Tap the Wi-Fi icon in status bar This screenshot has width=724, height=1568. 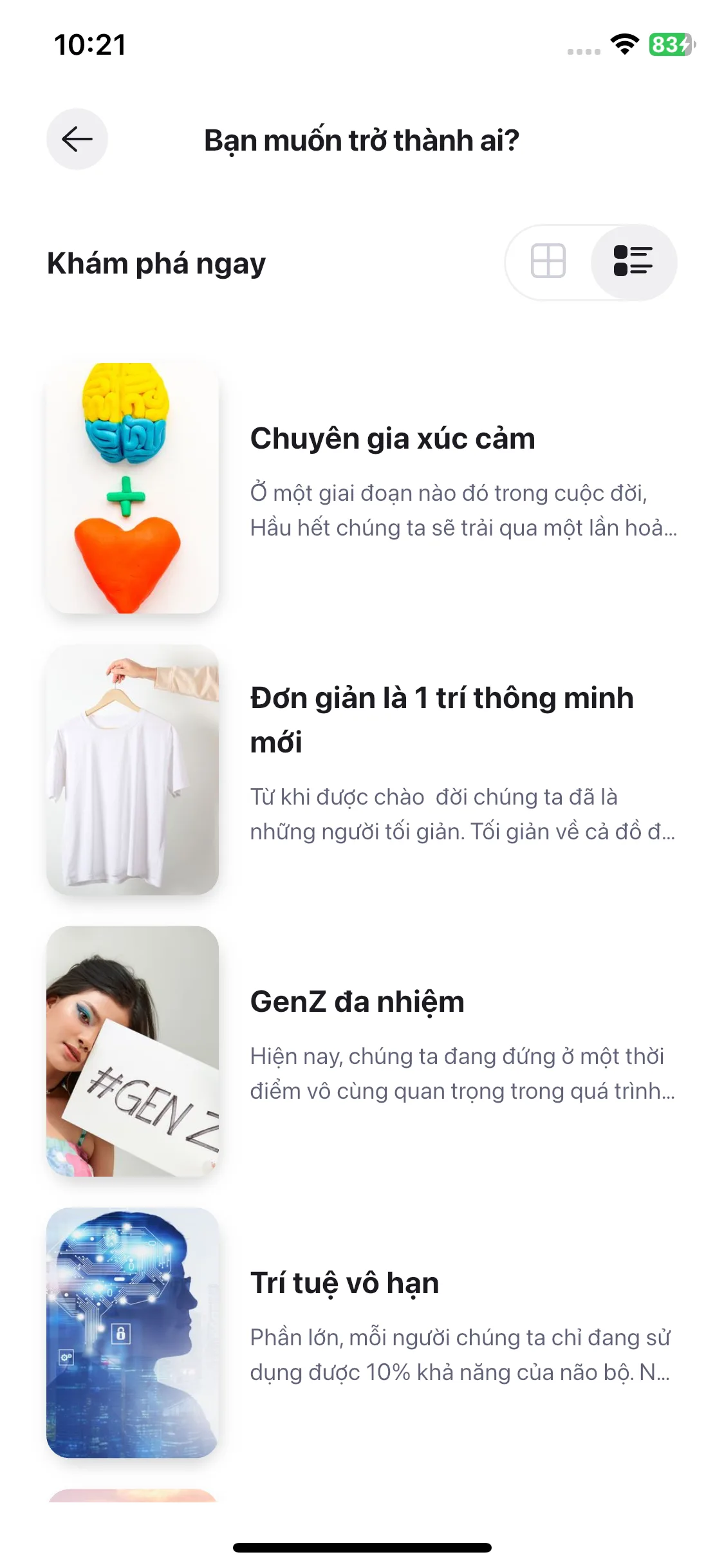(622, 46)
